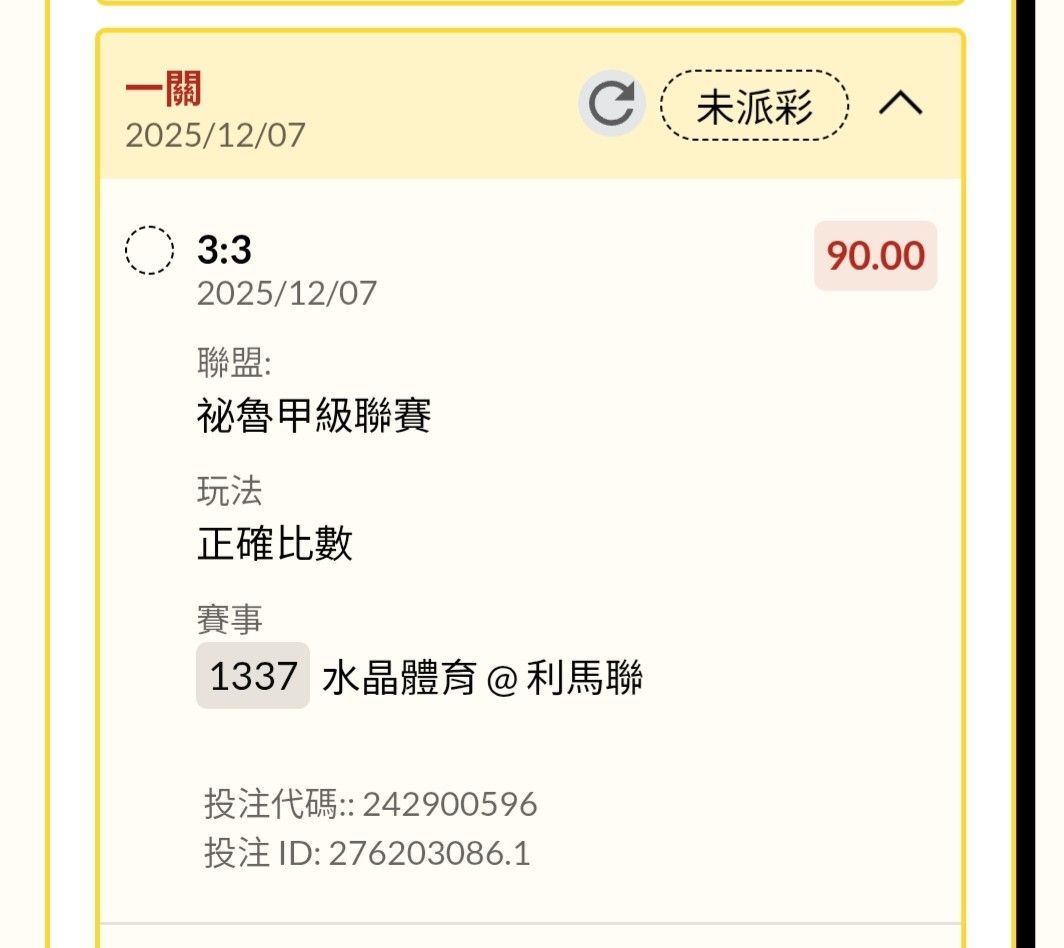Screen dimensions: 1064x948
Task: Refresh the 一關 bet status
Action: 611,104
